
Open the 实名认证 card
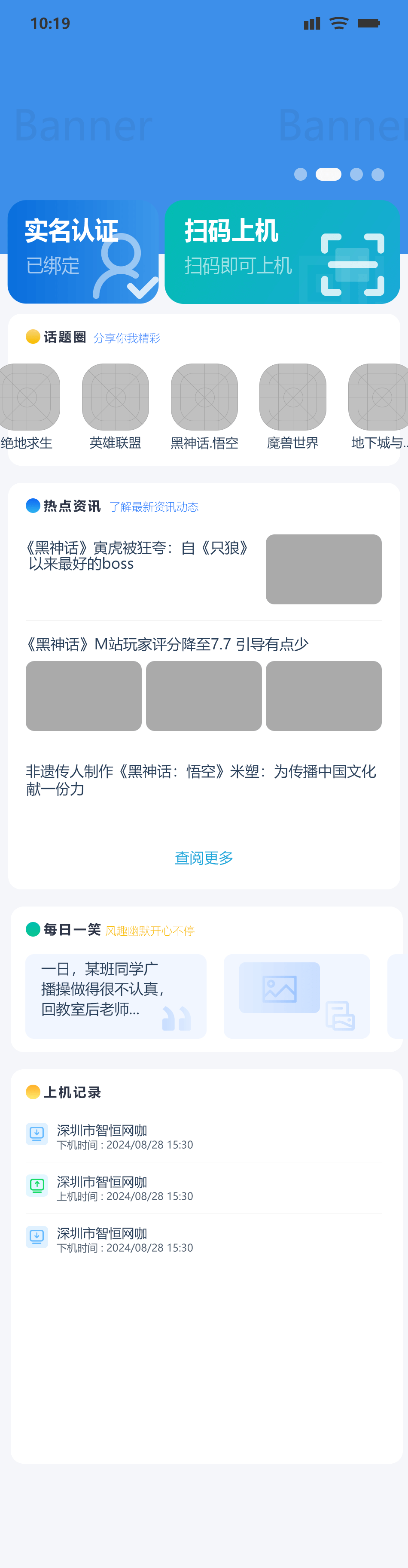tap(82, 252)
